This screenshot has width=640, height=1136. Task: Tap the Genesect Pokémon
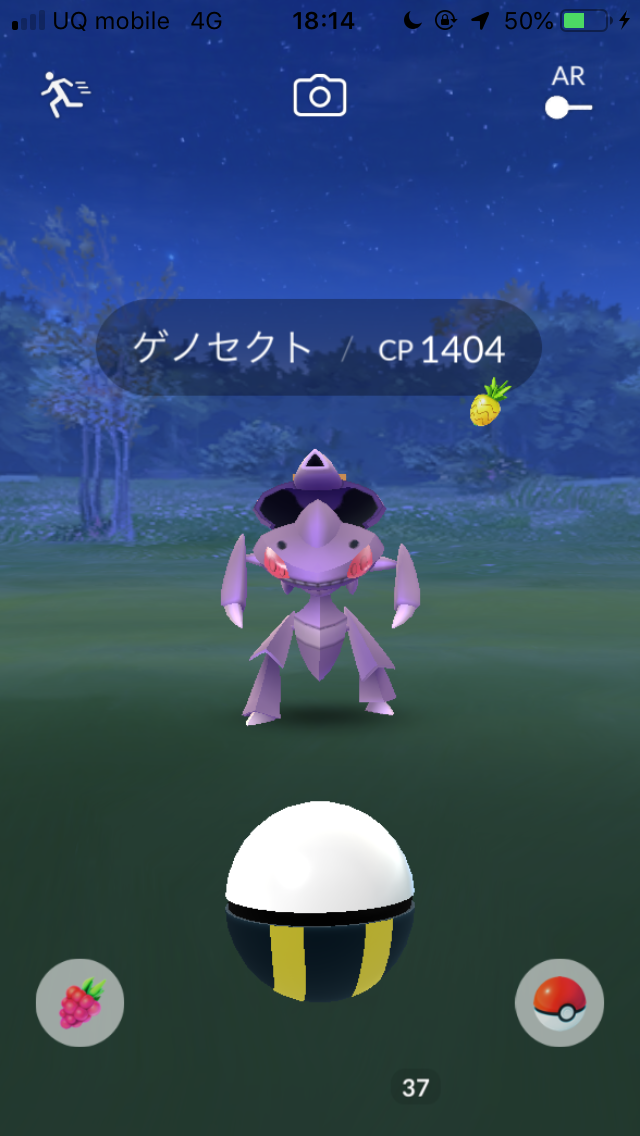pos(318,590)
